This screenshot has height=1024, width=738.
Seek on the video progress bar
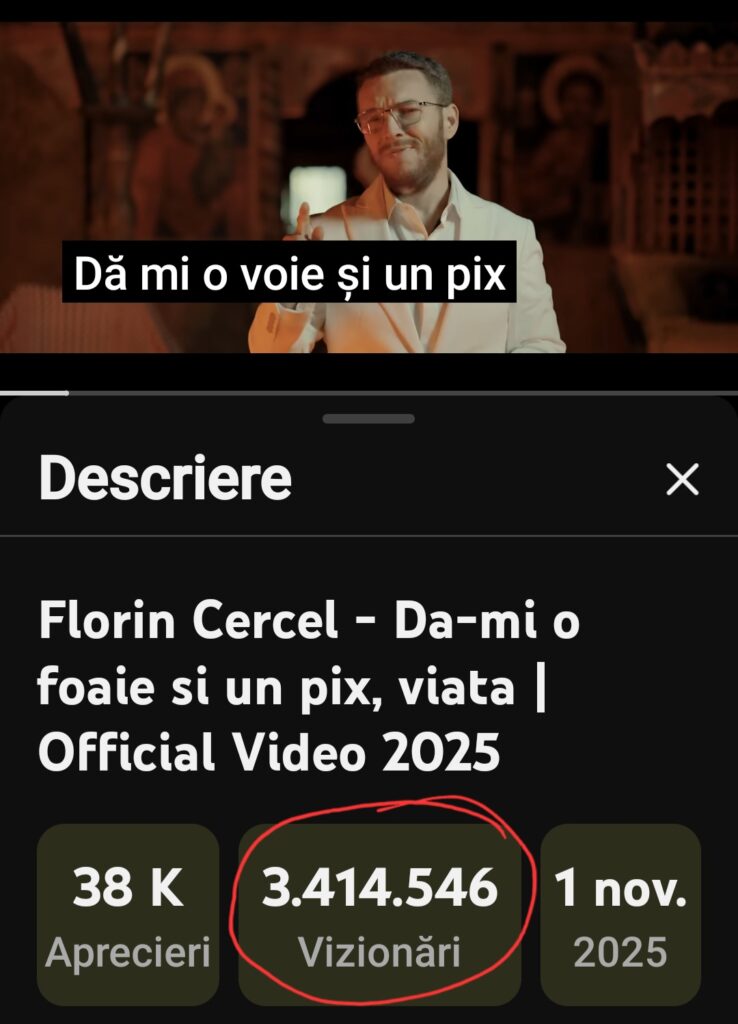(369, 393)
